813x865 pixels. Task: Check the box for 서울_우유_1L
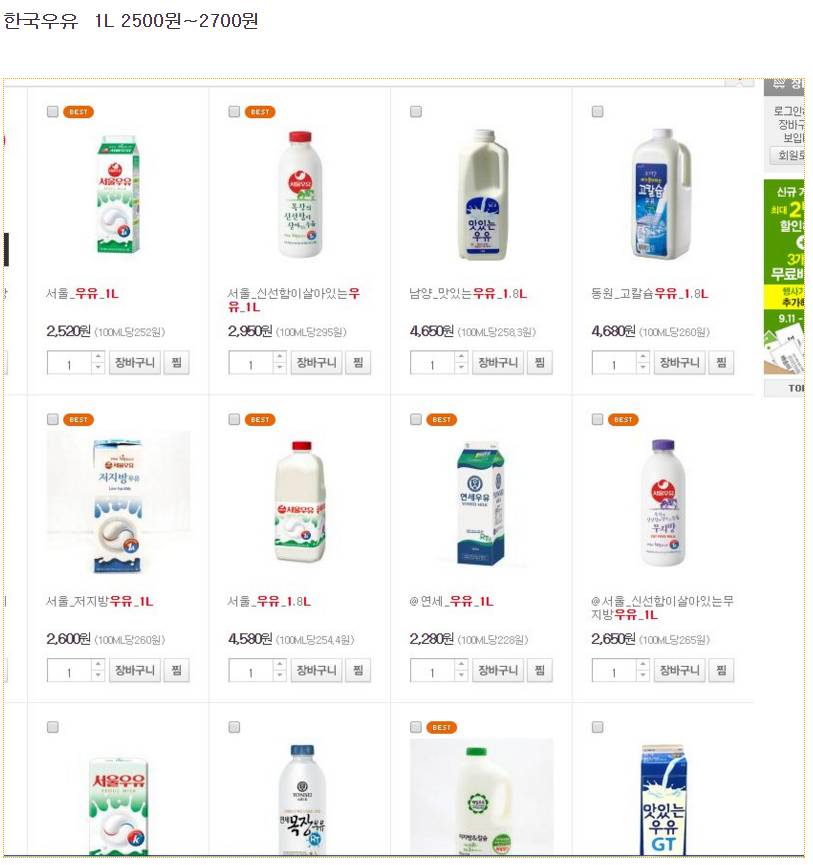52,112
